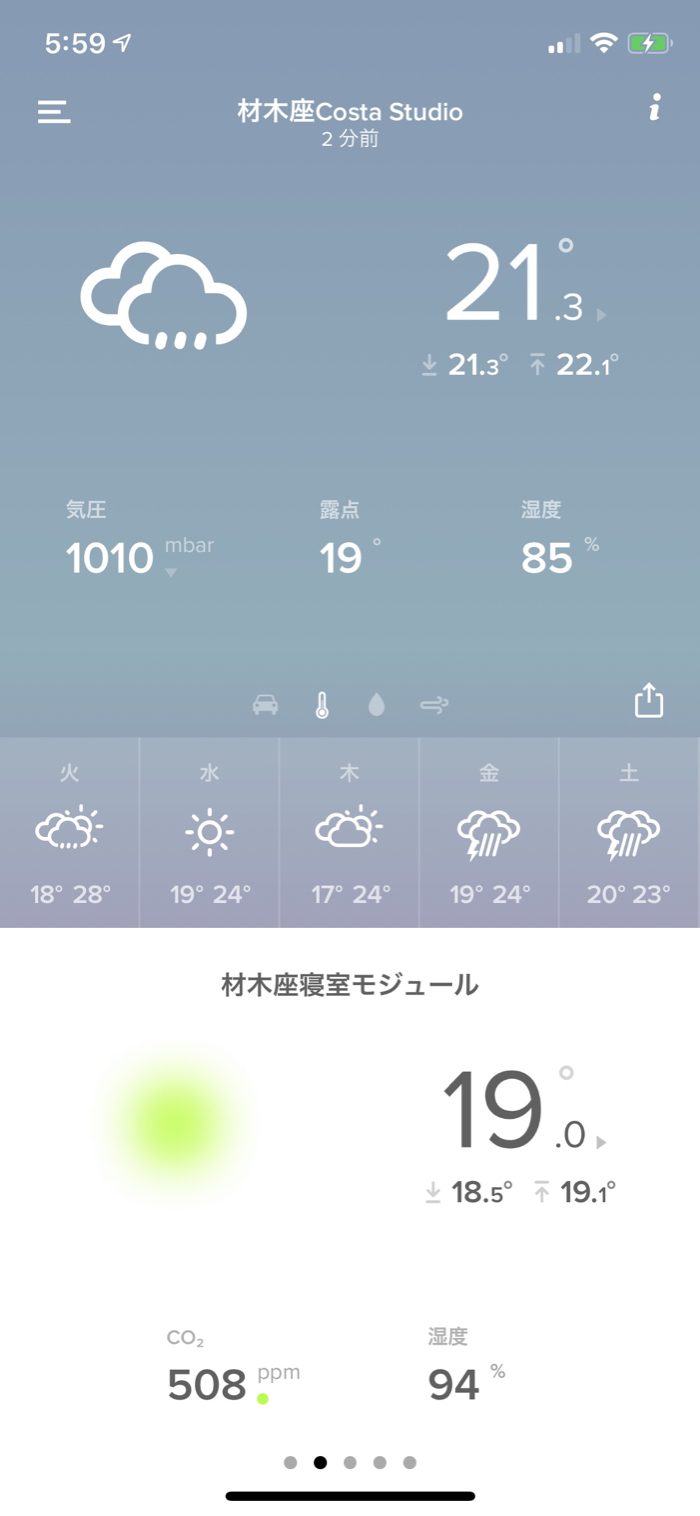The height and width of the screenshot is (1516, 700).
Task: View the 1010 mbar pressure details
Action: coord(140,543)
